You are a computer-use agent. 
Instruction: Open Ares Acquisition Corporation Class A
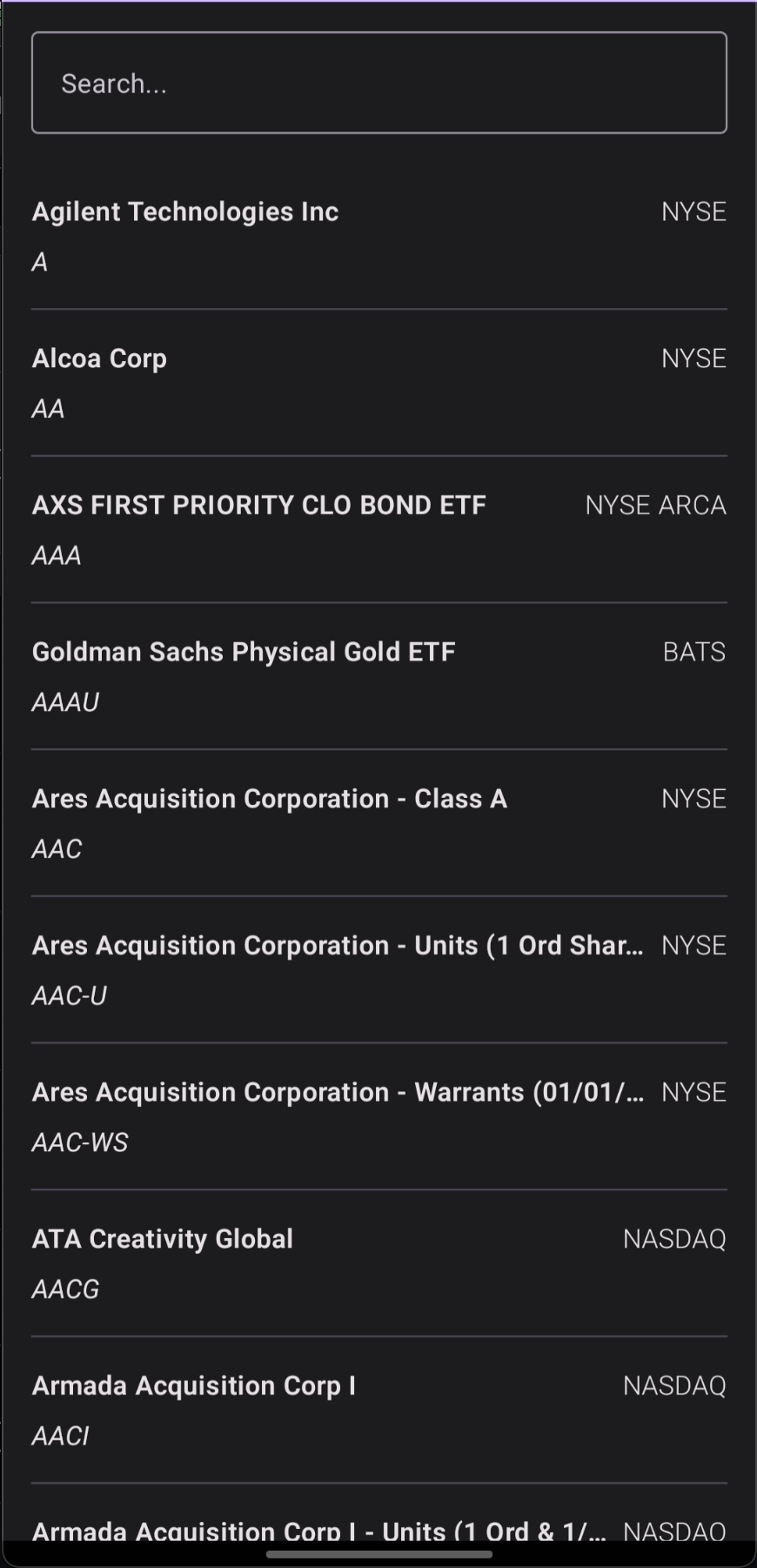pos(378,823)
